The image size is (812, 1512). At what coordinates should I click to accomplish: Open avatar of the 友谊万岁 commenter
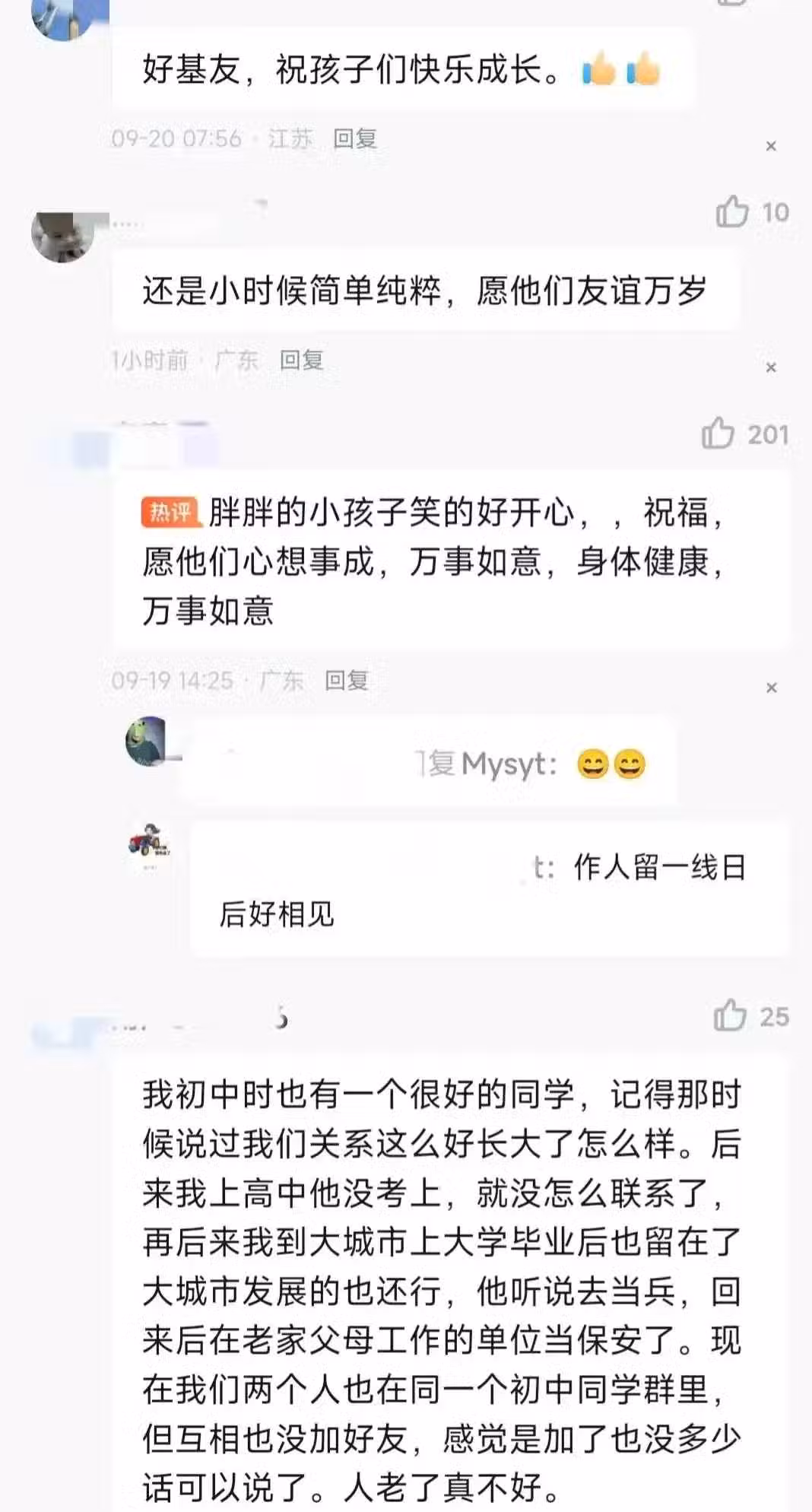[62, 235]
